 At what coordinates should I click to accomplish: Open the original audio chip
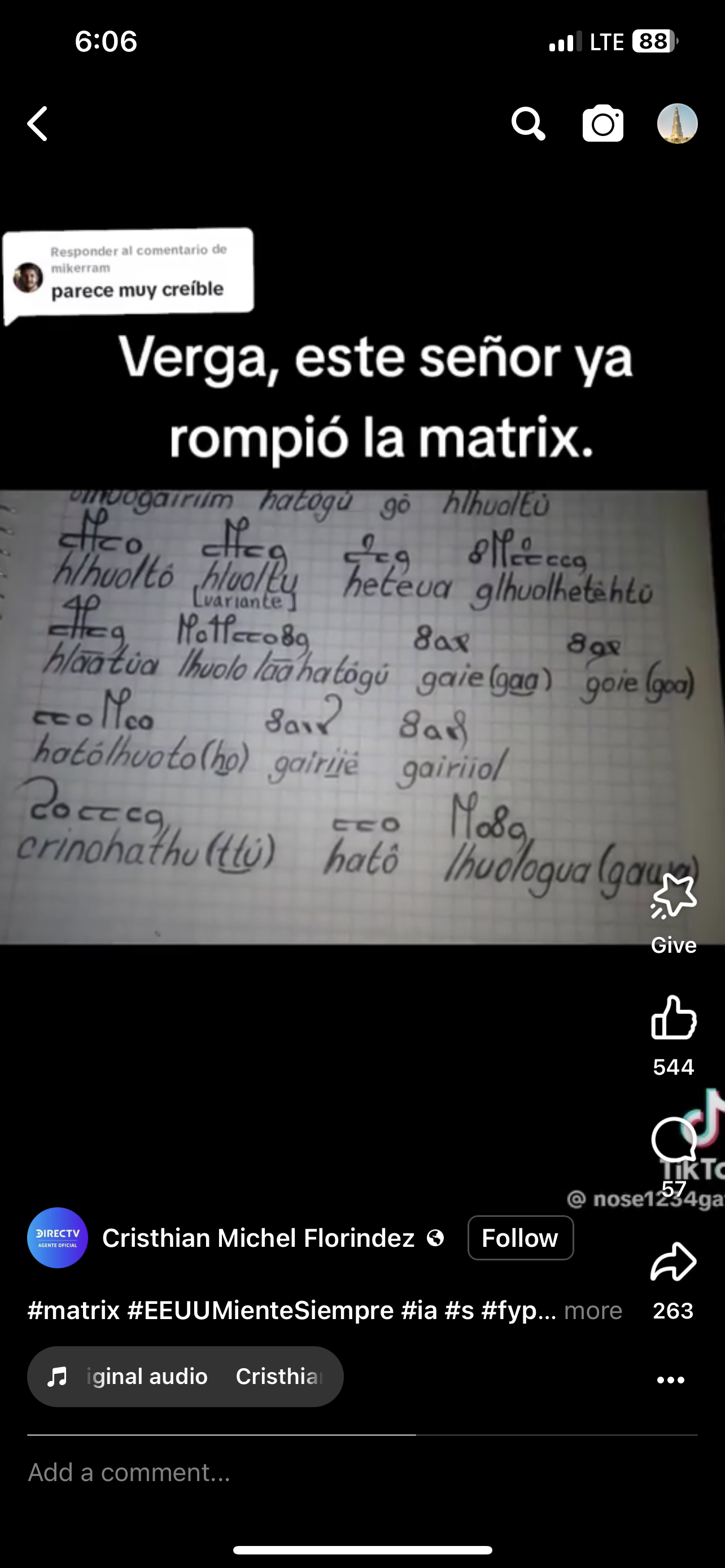click(185, 1376)
